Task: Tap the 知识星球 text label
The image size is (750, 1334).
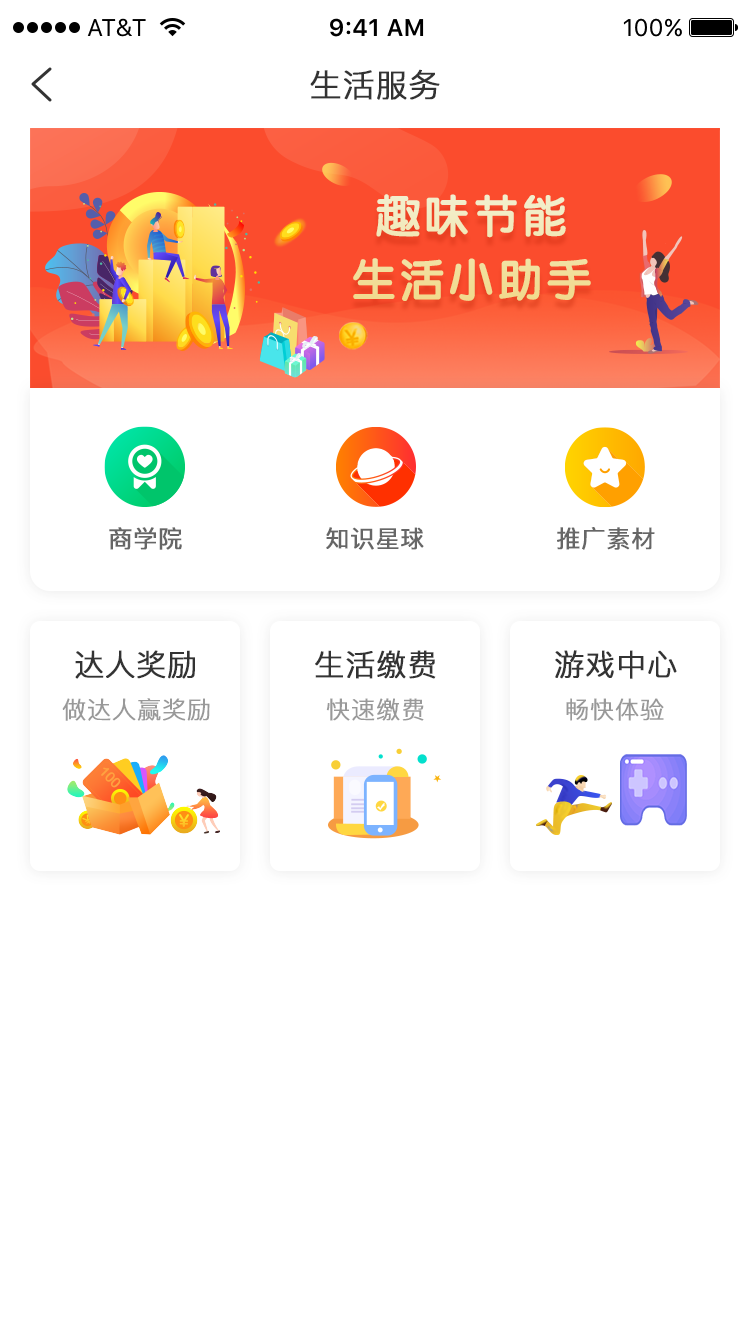Action: click(375, 538)
